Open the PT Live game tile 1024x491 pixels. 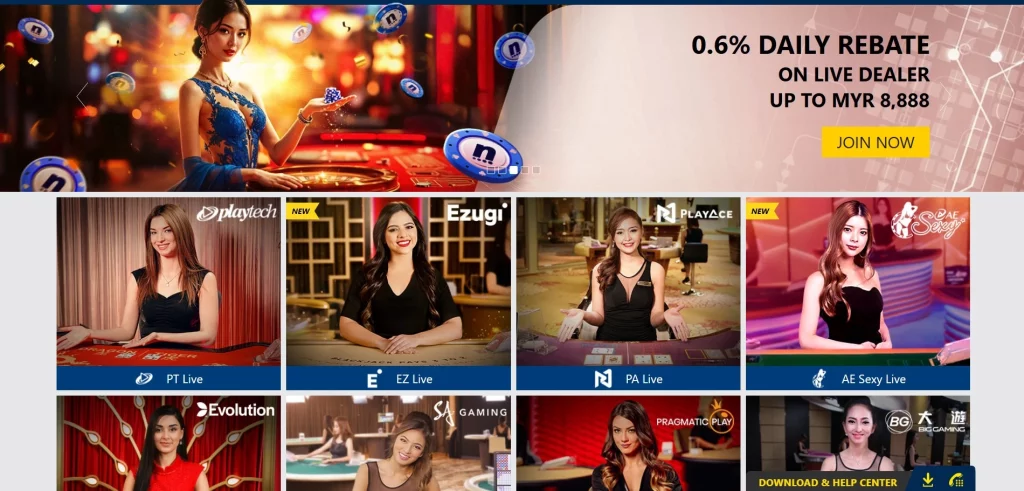click(x=168, y=292)
